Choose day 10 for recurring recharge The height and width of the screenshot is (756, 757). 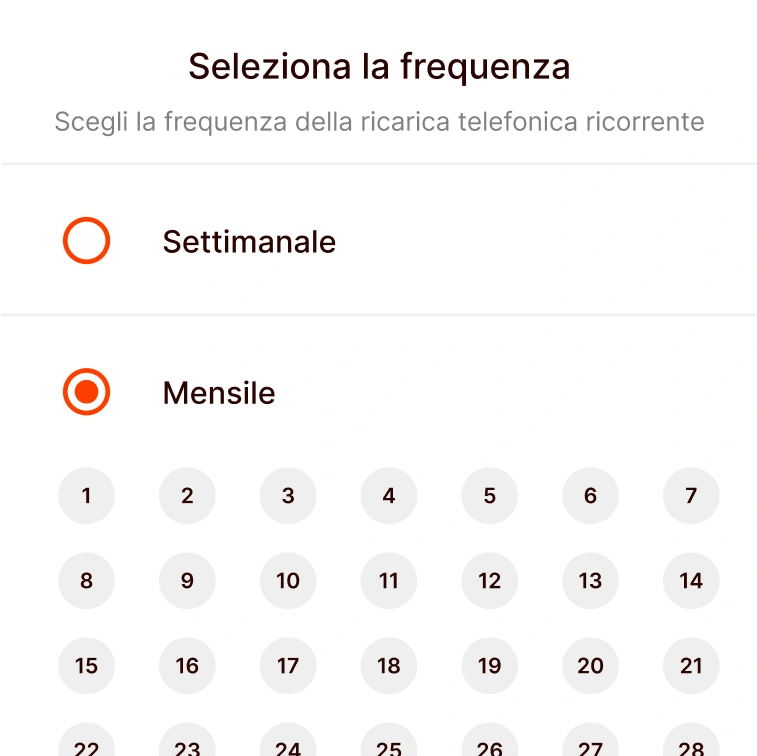click(288, 581)
